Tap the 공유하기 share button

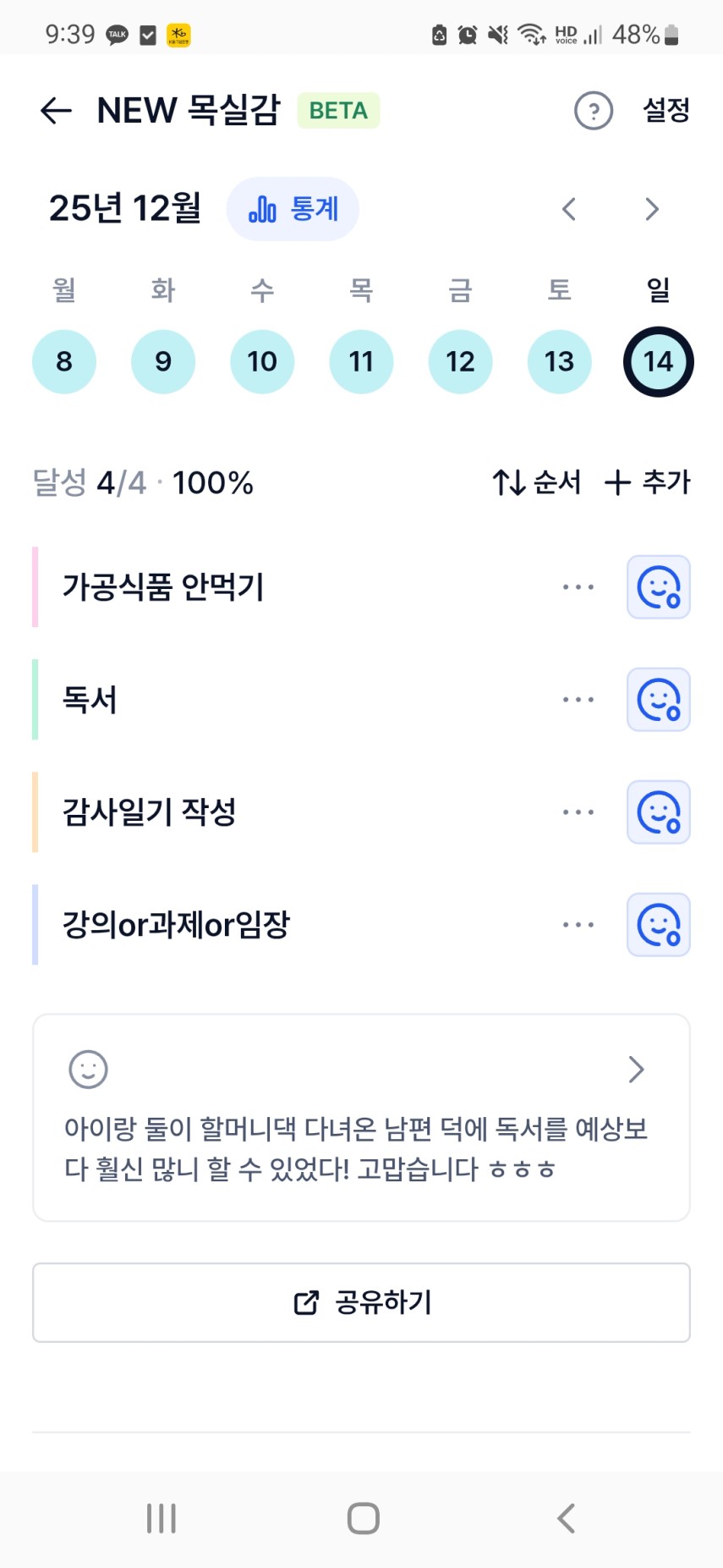coord(361,1302)
